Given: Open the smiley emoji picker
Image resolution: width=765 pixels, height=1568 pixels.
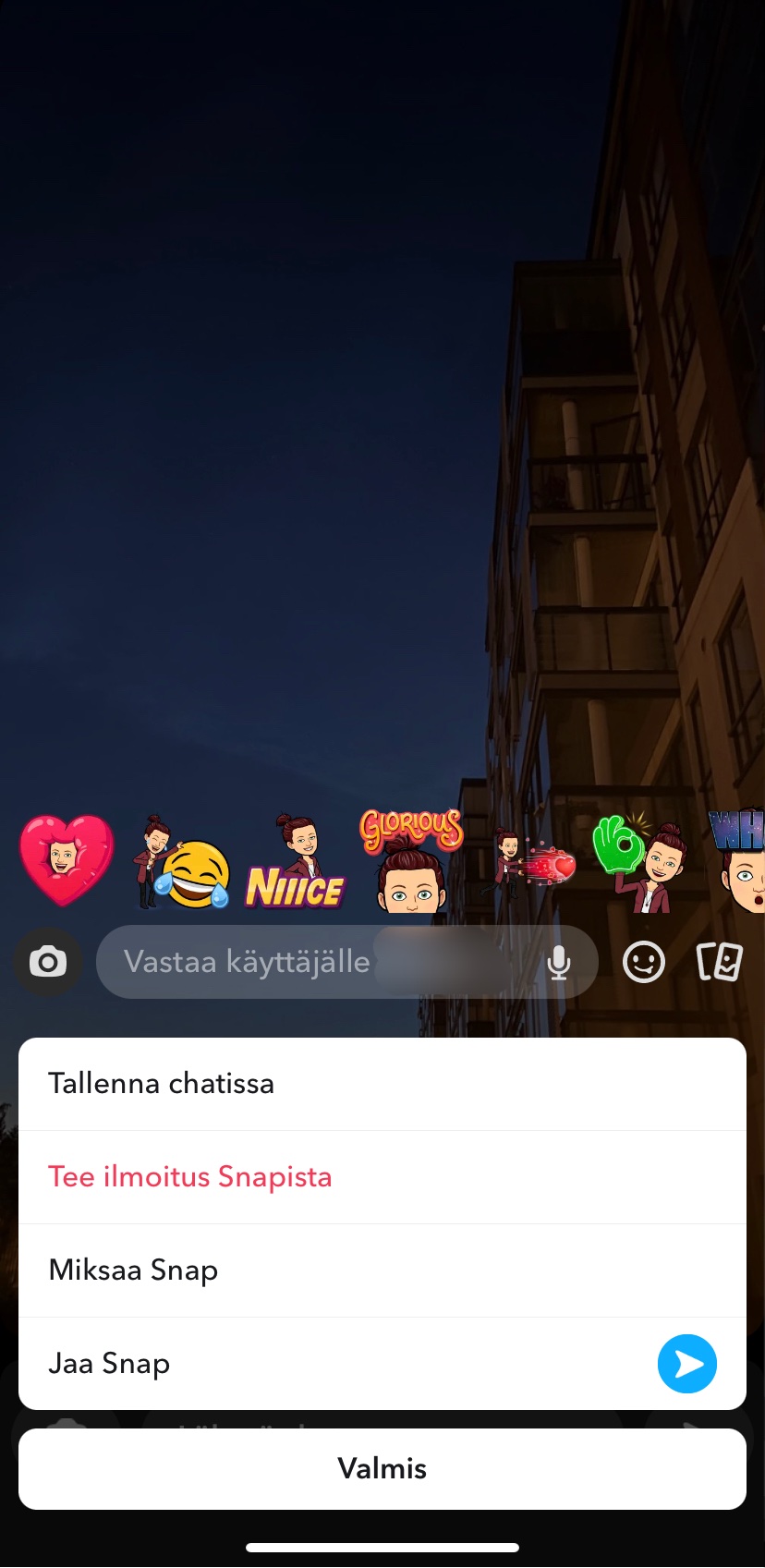Looking at the screenshot, I should [x=643, y=962].
